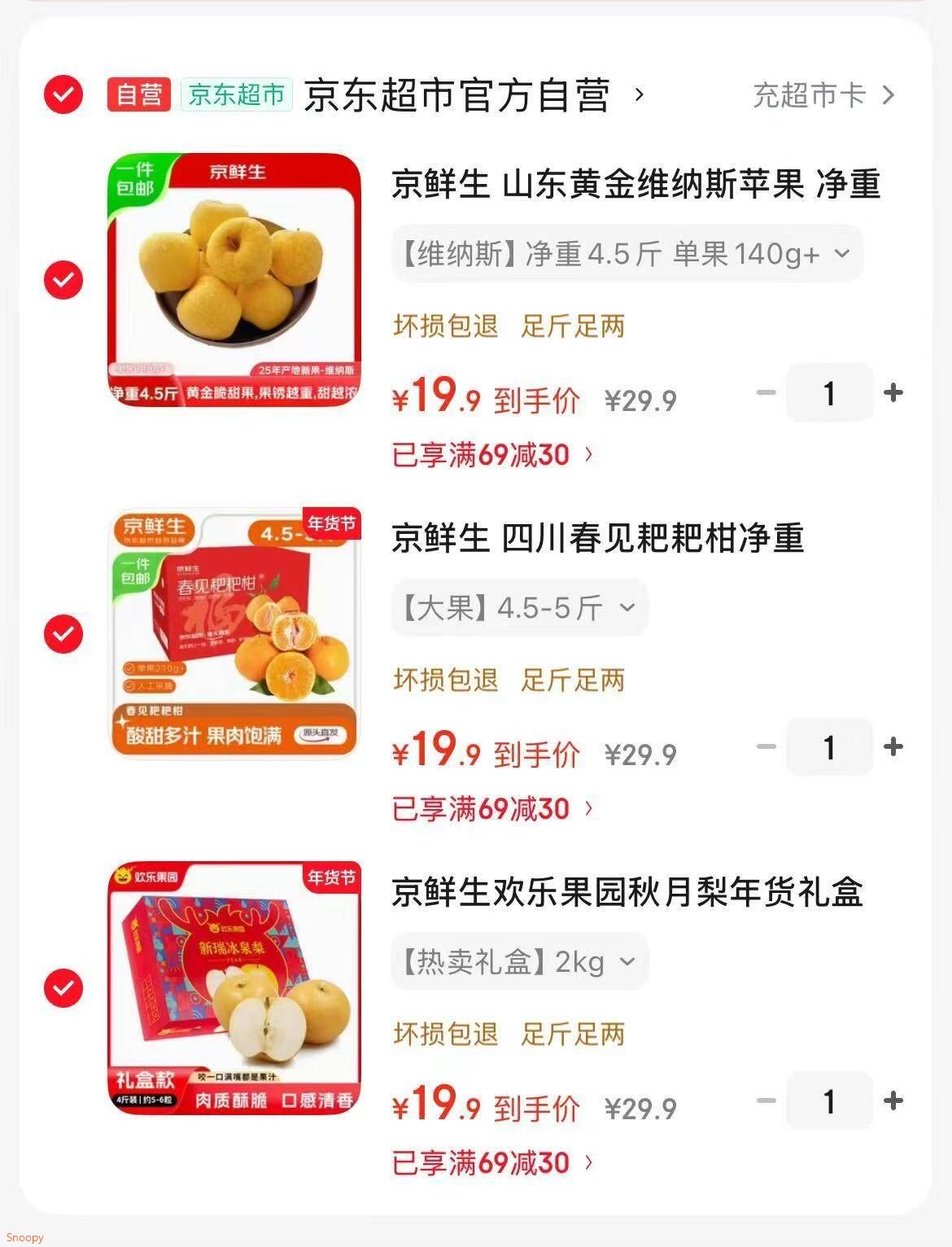This screenshot has height=1247, width=952.
Task: Click the 自营 badge
Action: [137, 94]
